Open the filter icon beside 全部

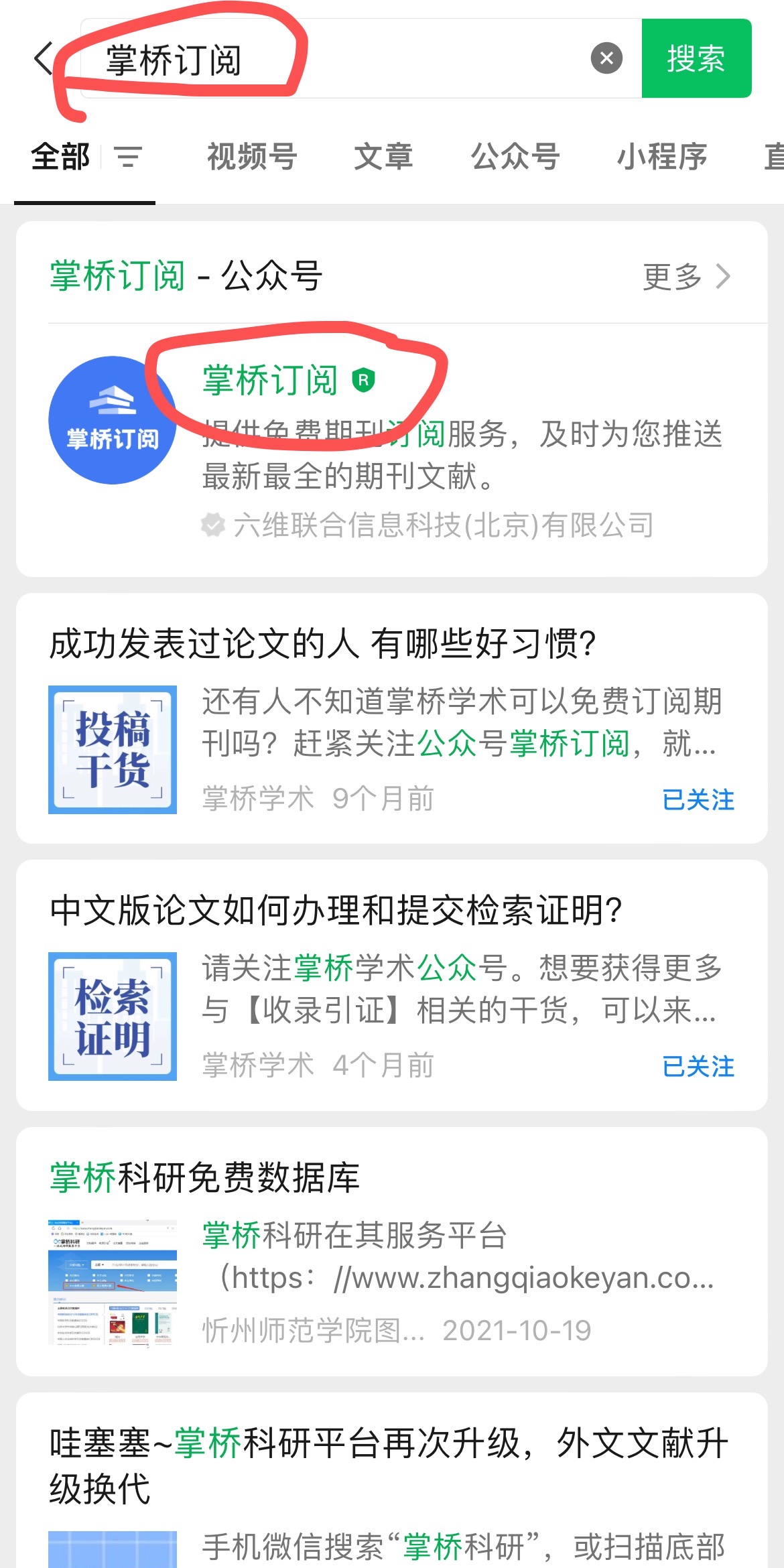[x=128, y=157]
